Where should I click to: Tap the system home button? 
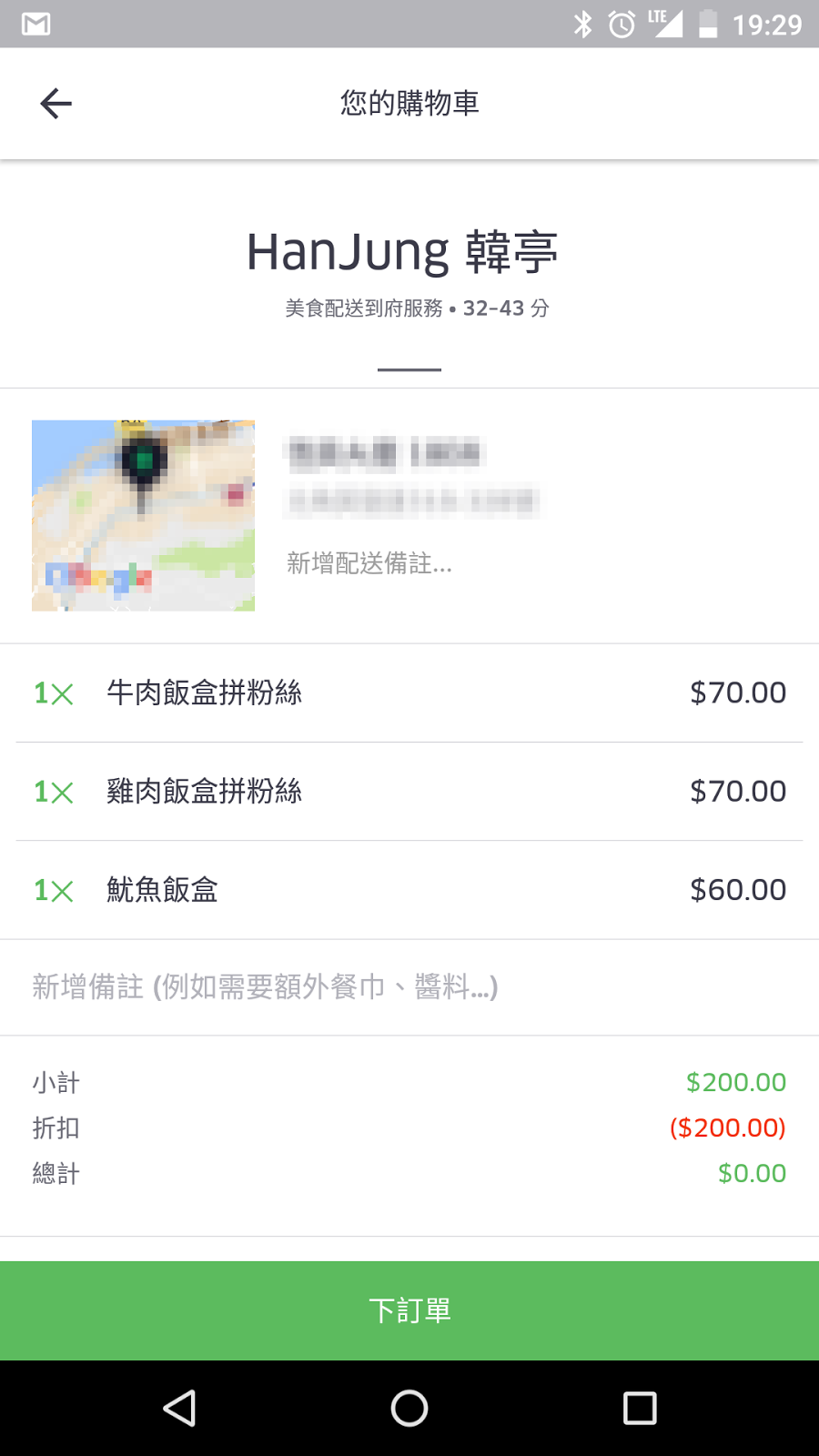pos(409,1409)
